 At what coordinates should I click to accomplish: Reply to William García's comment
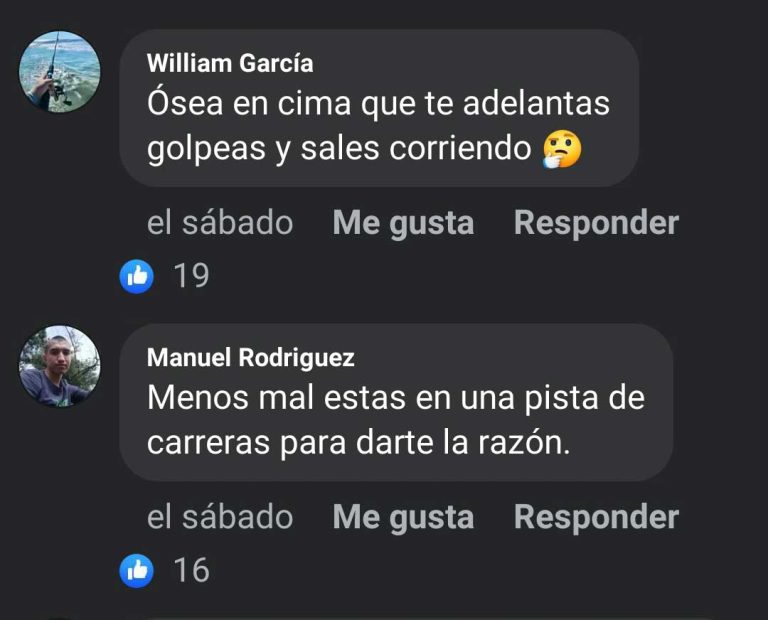(596, 223)
